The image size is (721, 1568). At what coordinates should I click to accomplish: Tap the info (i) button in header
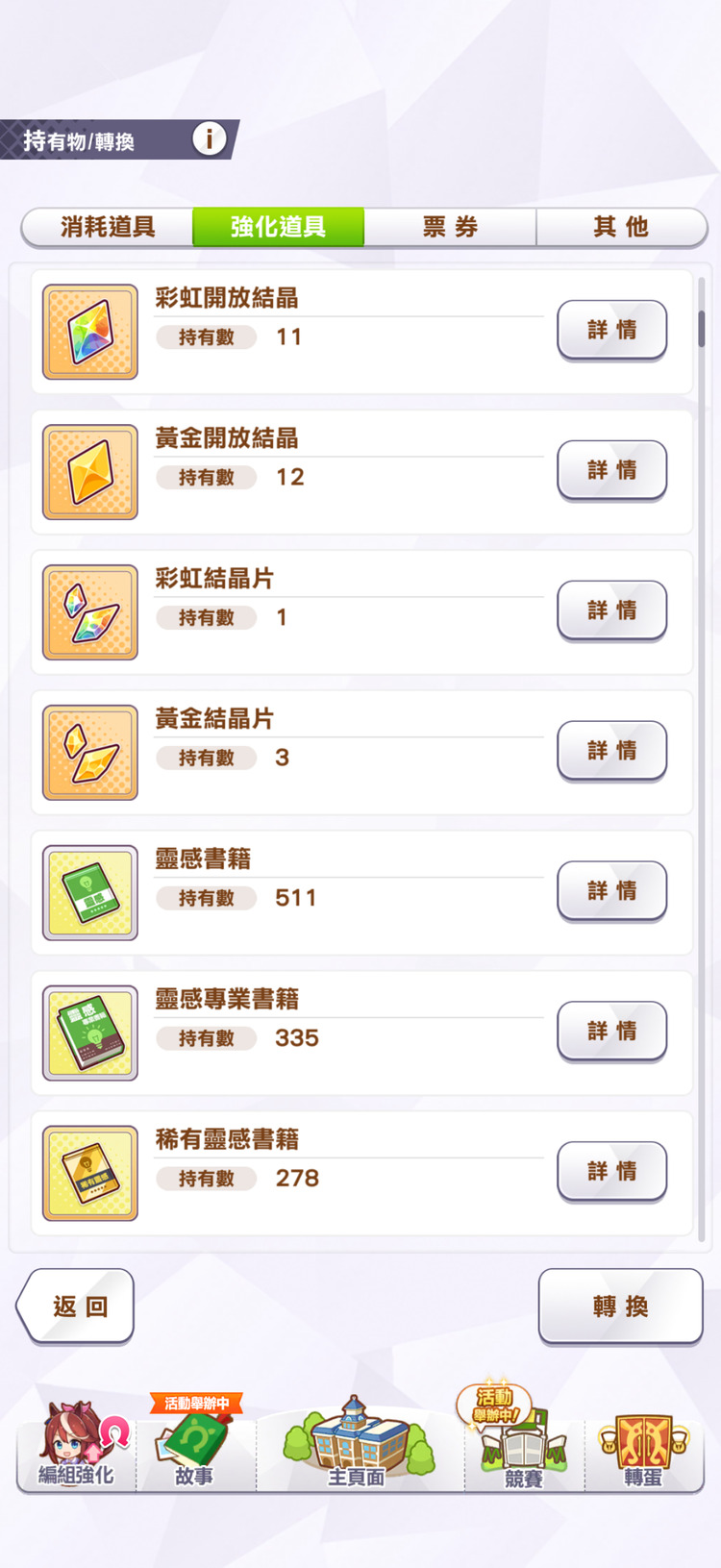point(208,137)
